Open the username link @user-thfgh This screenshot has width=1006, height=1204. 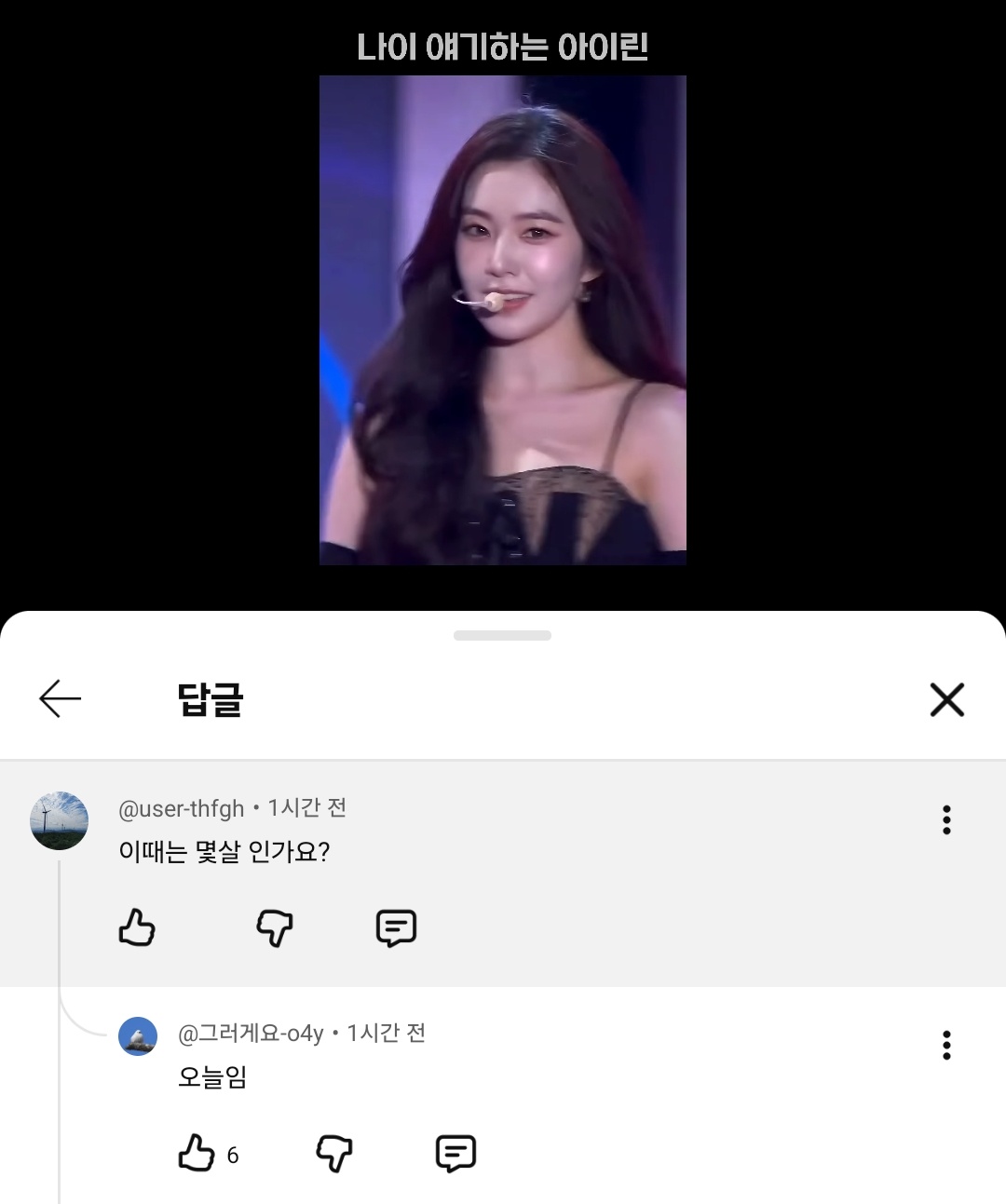tap(180, 808)
